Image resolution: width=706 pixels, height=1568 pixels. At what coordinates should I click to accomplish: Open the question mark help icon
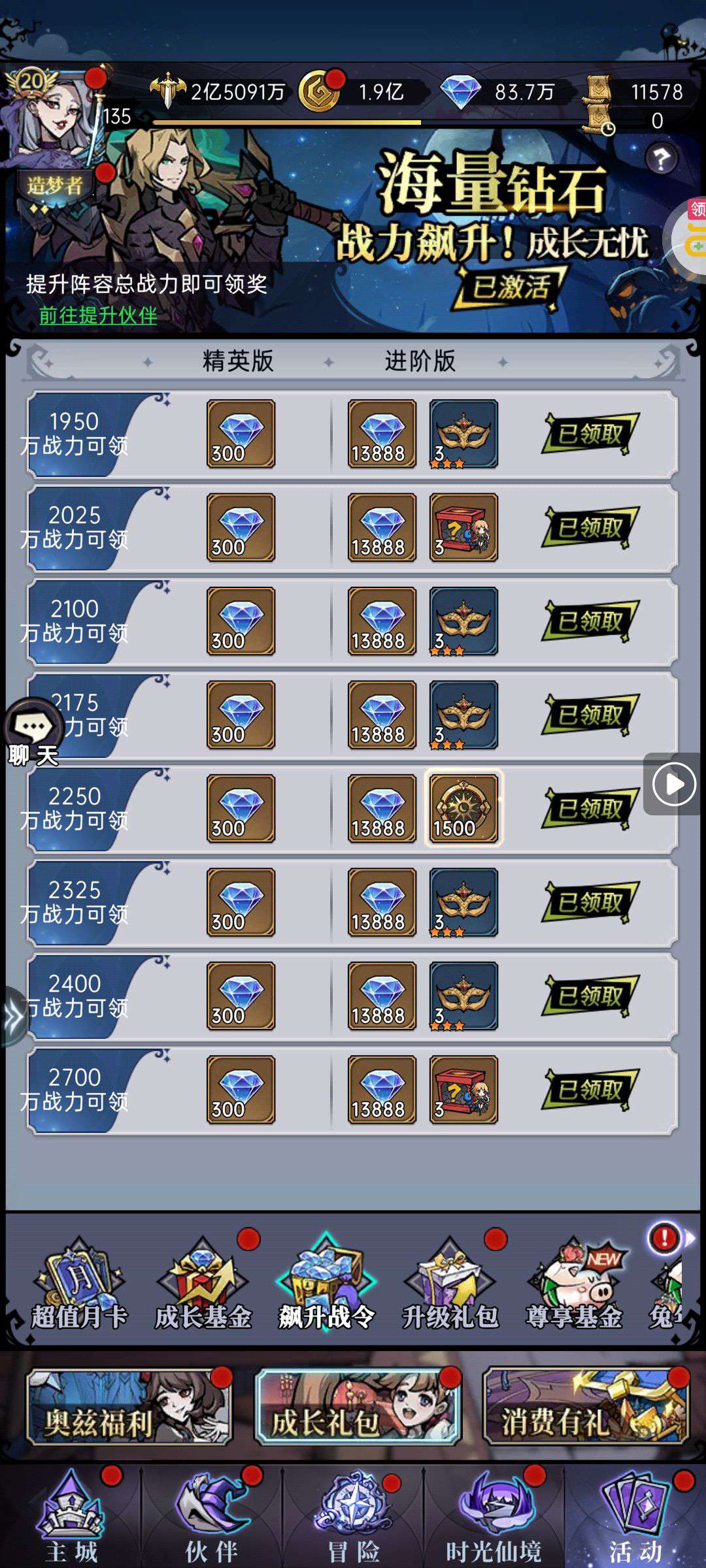point(661,159)
